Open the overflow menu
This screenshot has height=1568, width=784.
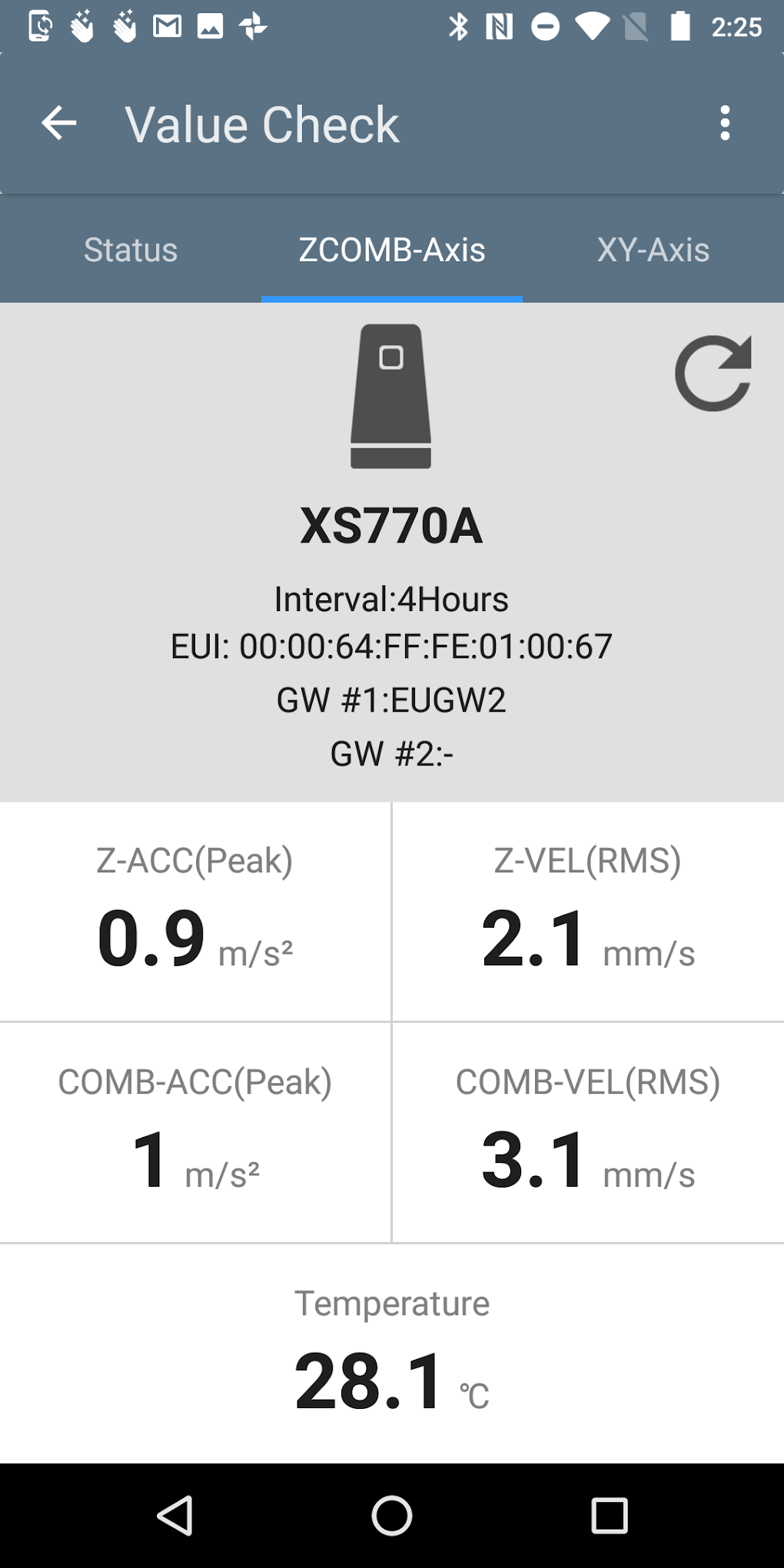tap(724, 124)
